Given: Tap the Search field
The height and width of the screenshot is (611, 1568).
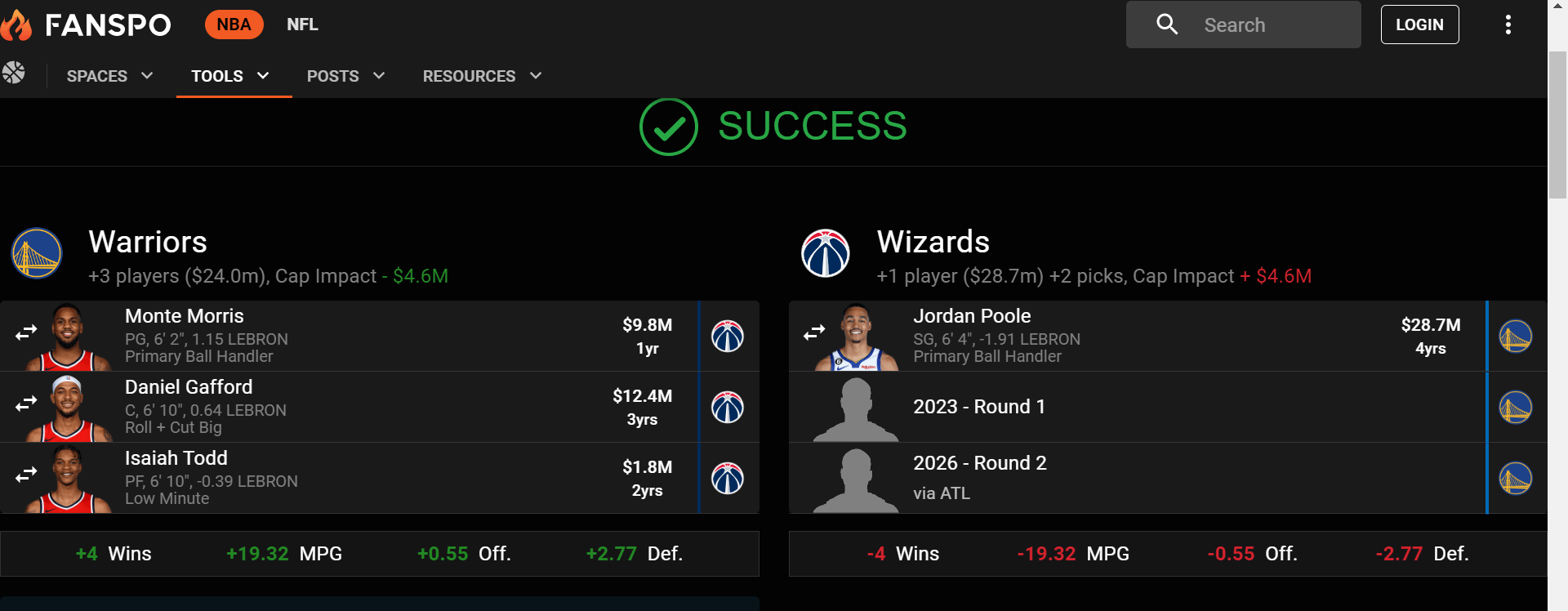Looking at the screenshot, I should pyautogui.click(x=1258, y=25).
